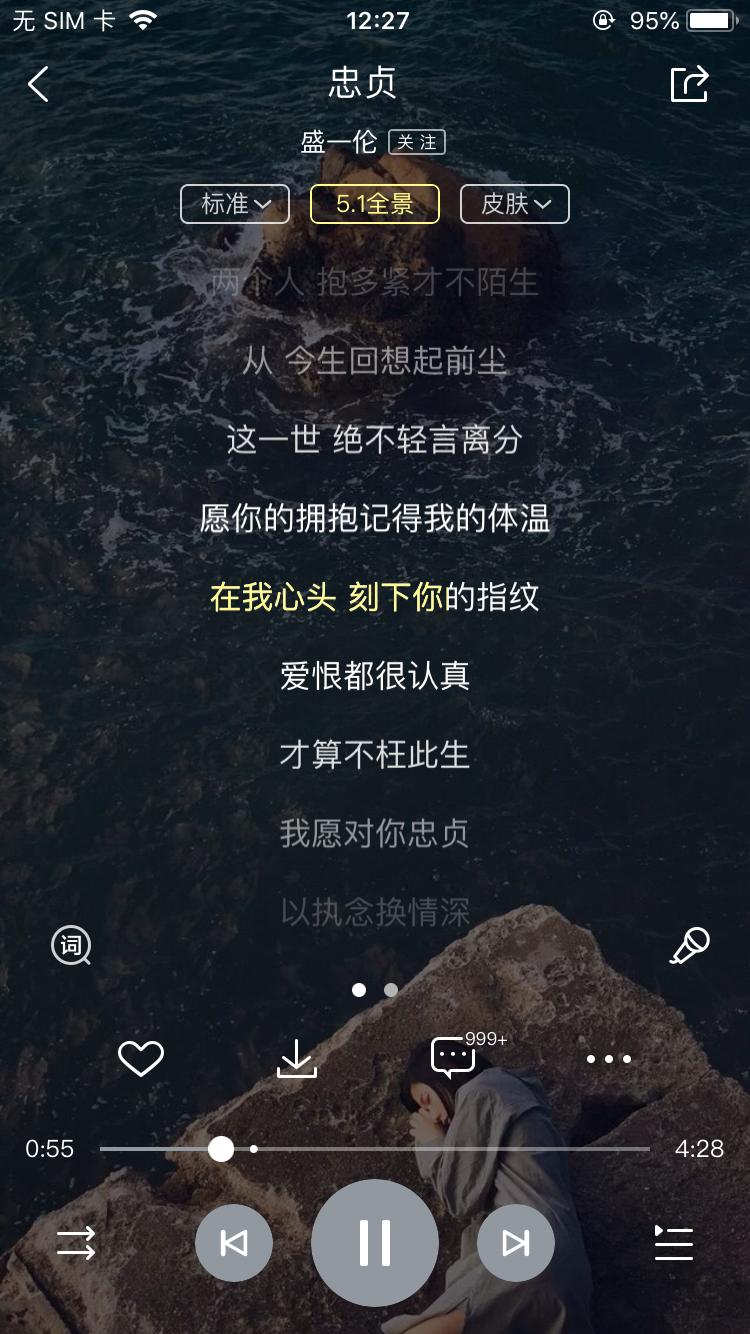750x1334 pixels.
Task: Follow the artist via 关注 button
Action: click(x=417, y=142)
